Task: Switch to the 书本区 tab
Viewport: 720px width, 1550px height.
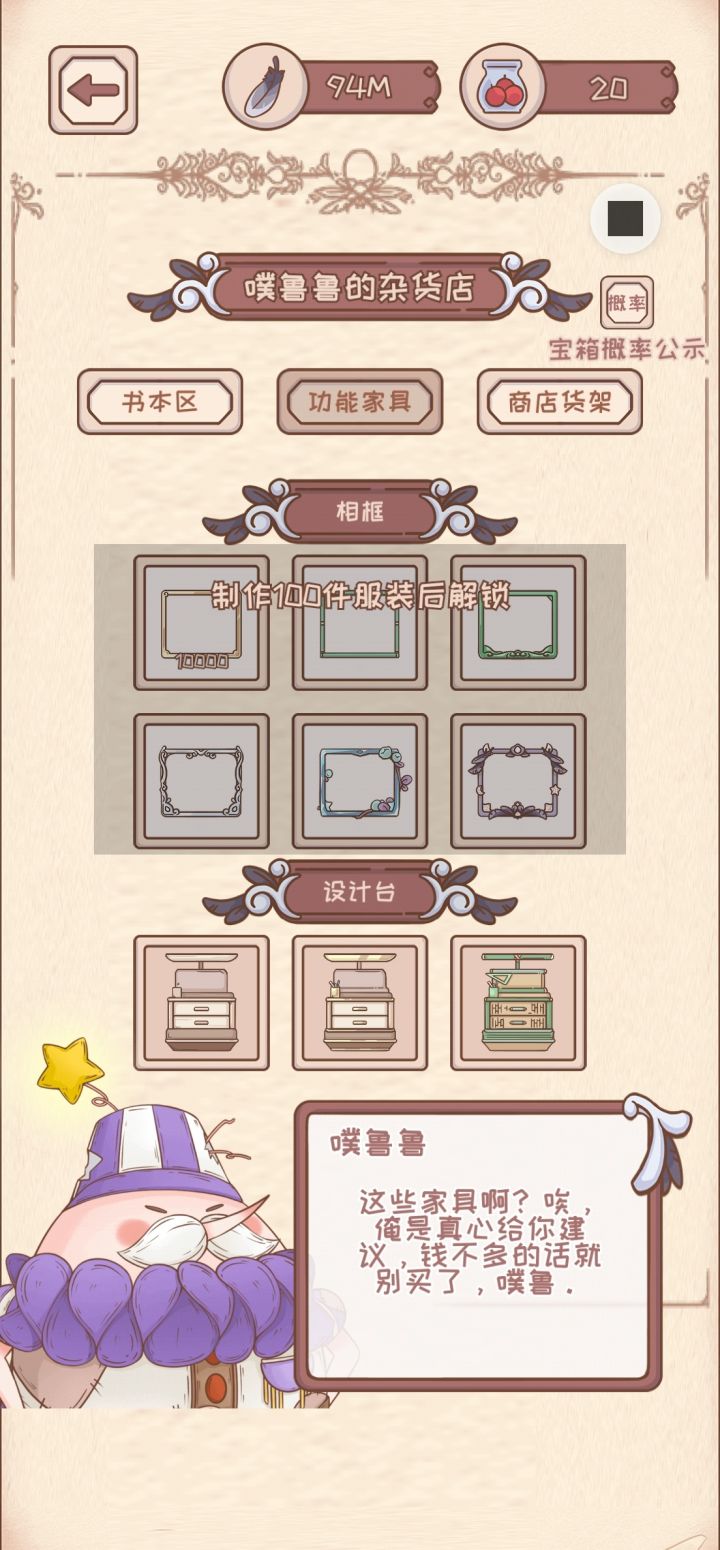Action: (x=160, y=401)
